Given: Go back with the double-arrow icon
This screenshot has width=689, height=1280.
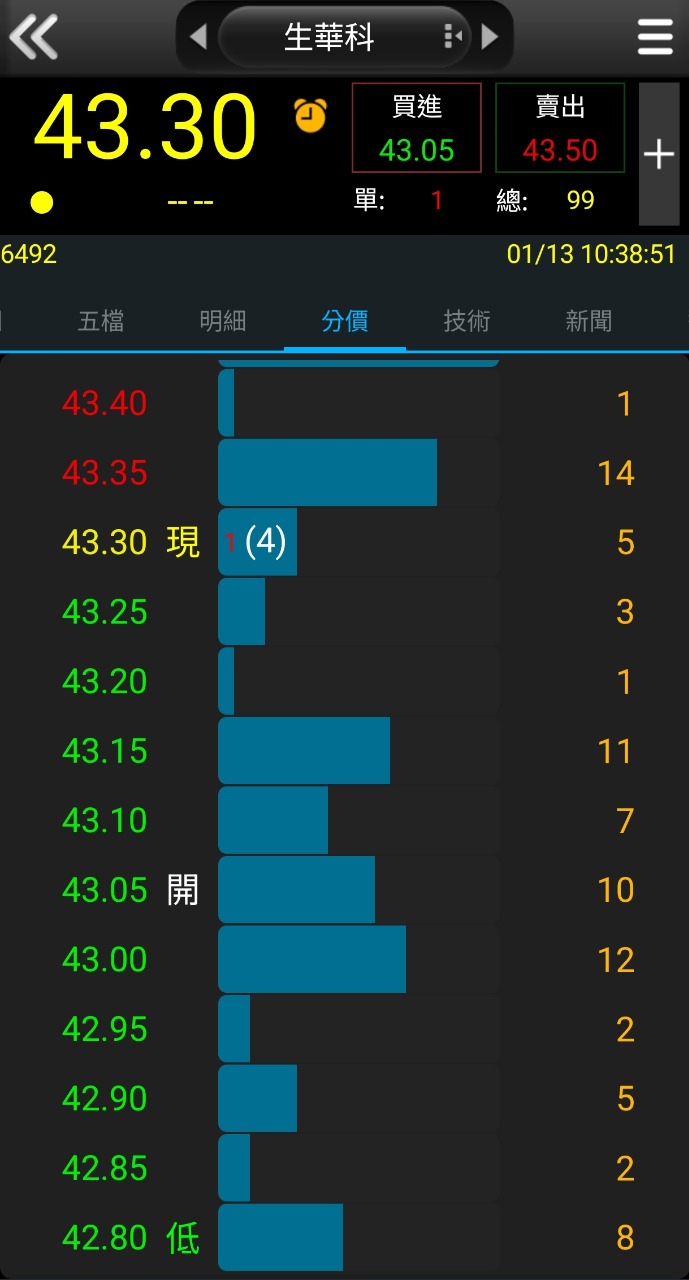Looking at the screenshot, I should point(34,38).
